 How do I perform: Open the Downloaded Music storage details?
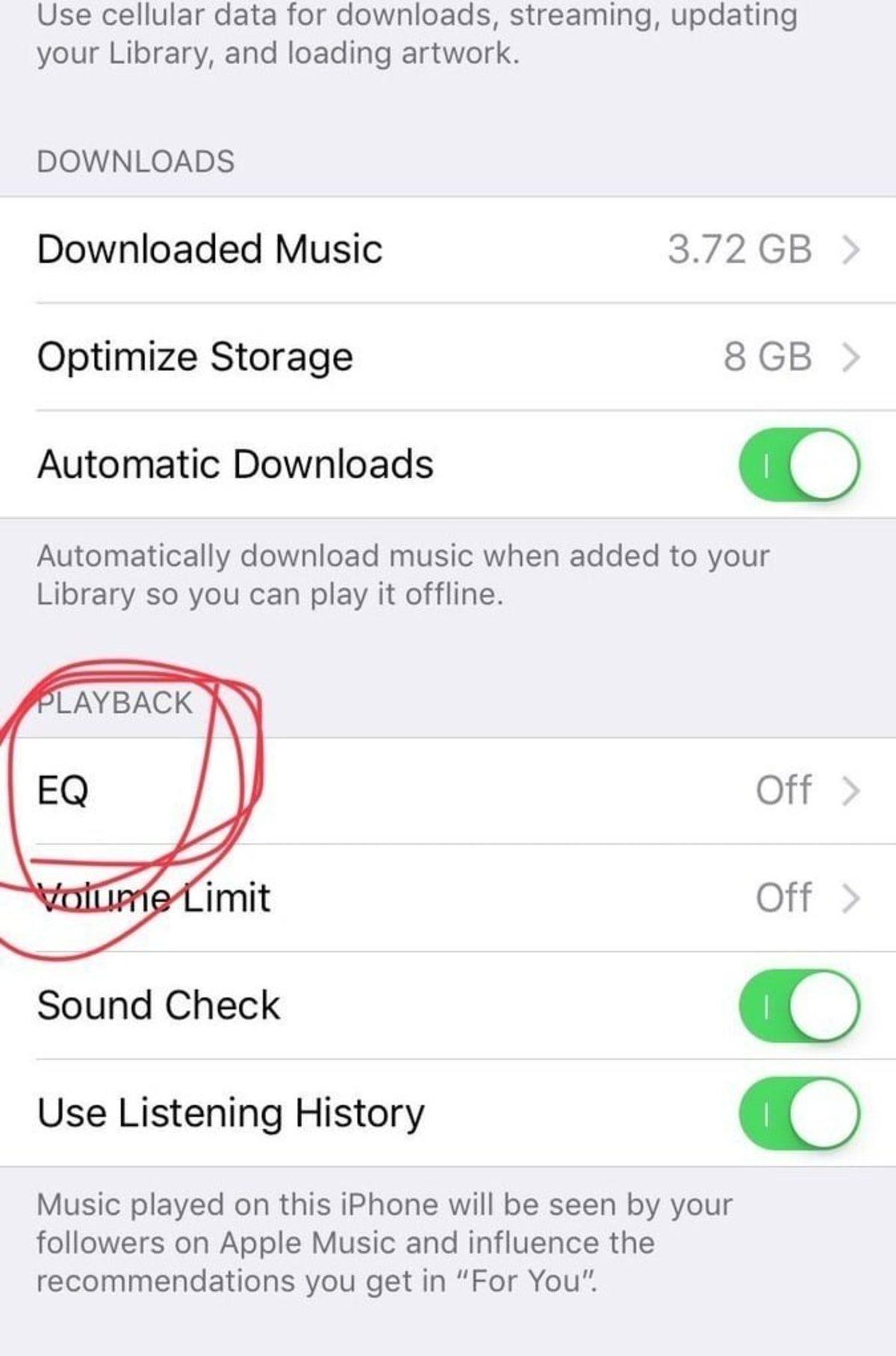(x=209, y=249)
